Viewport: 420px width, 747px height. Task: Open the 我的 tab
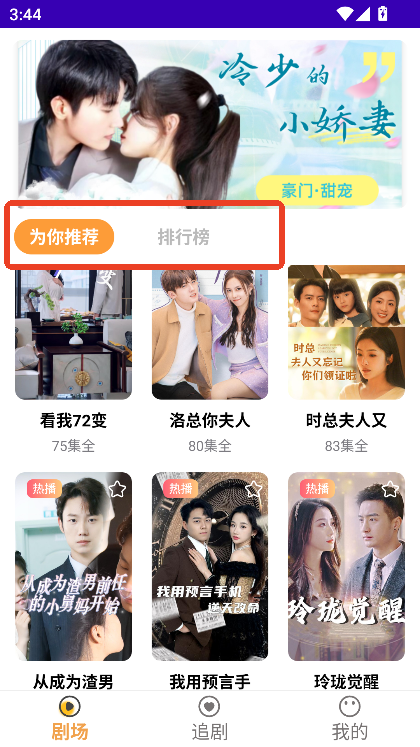click(x=350, y=718)
